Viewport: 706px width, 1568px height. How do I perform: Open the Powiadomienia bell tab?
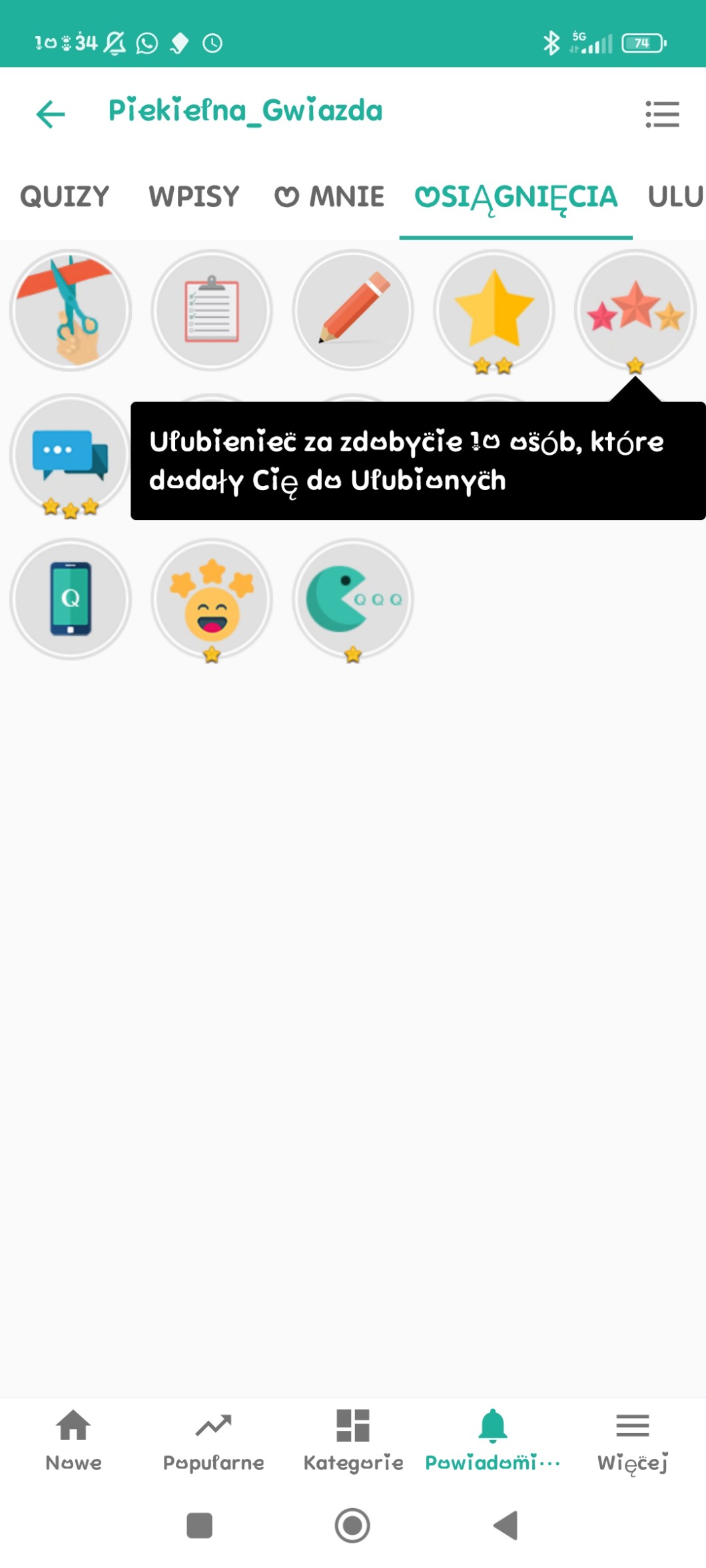pyautogui.click(x=493, y=1440)
